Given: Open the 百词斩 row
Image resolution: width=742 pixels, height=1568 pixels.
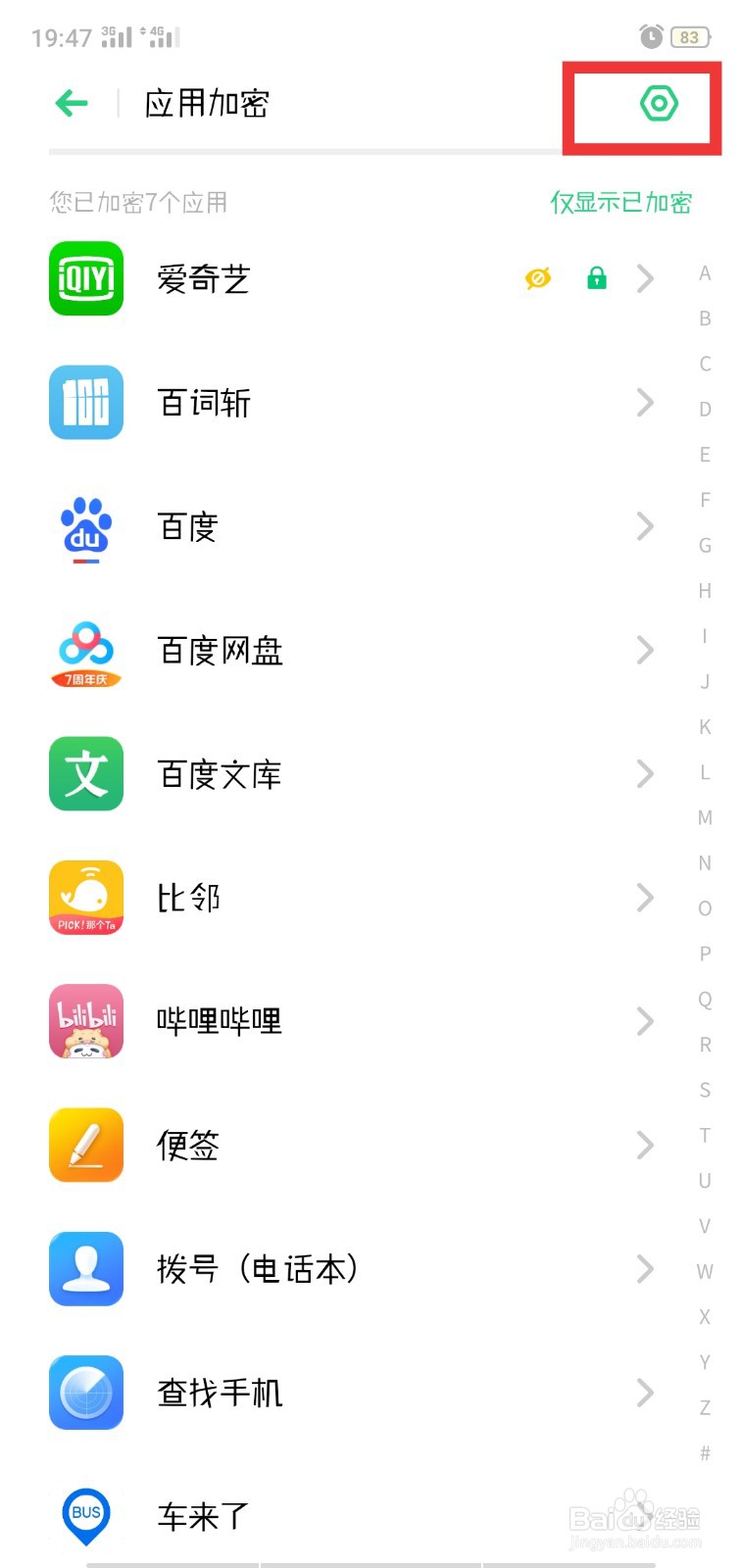Looking at the screenshot, I should pos(353,403).
